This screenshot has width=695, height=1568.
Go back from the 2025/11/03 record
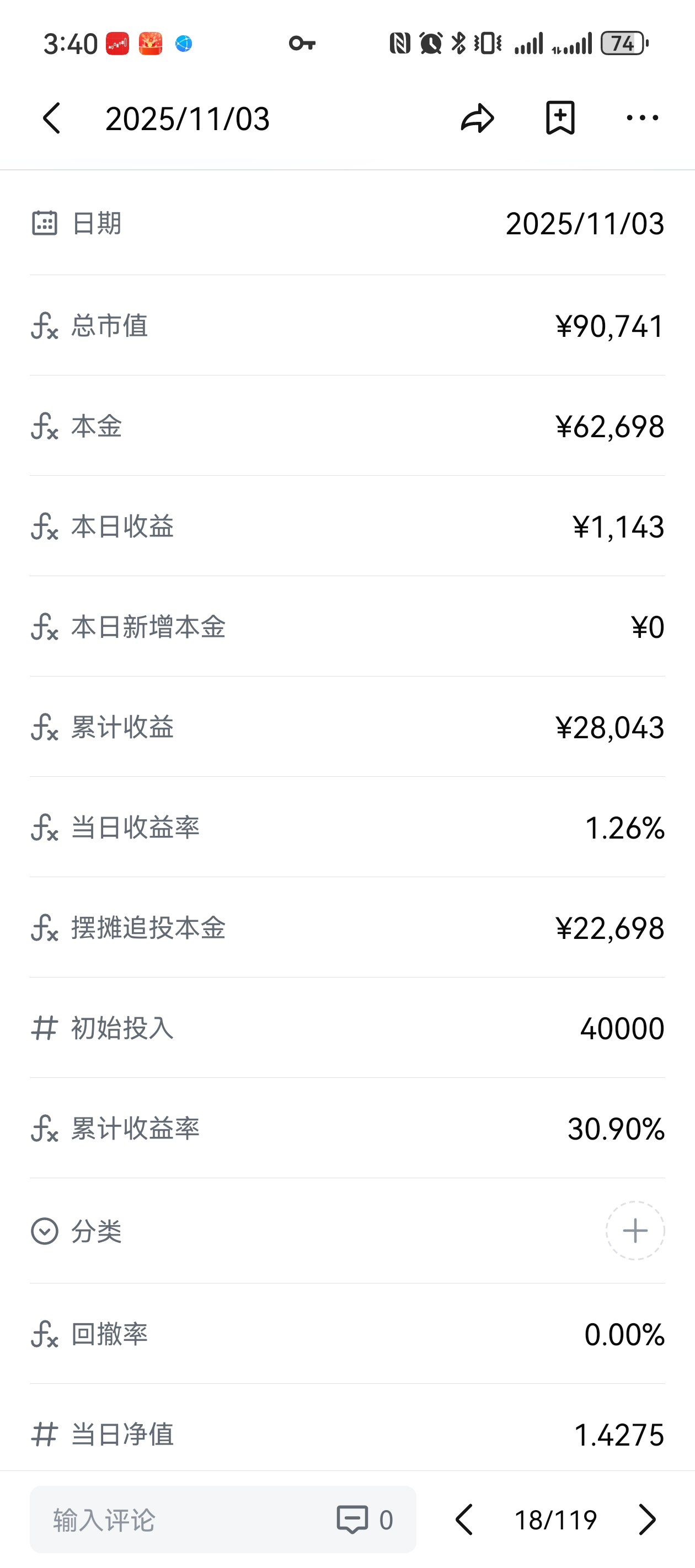point(52,118)
